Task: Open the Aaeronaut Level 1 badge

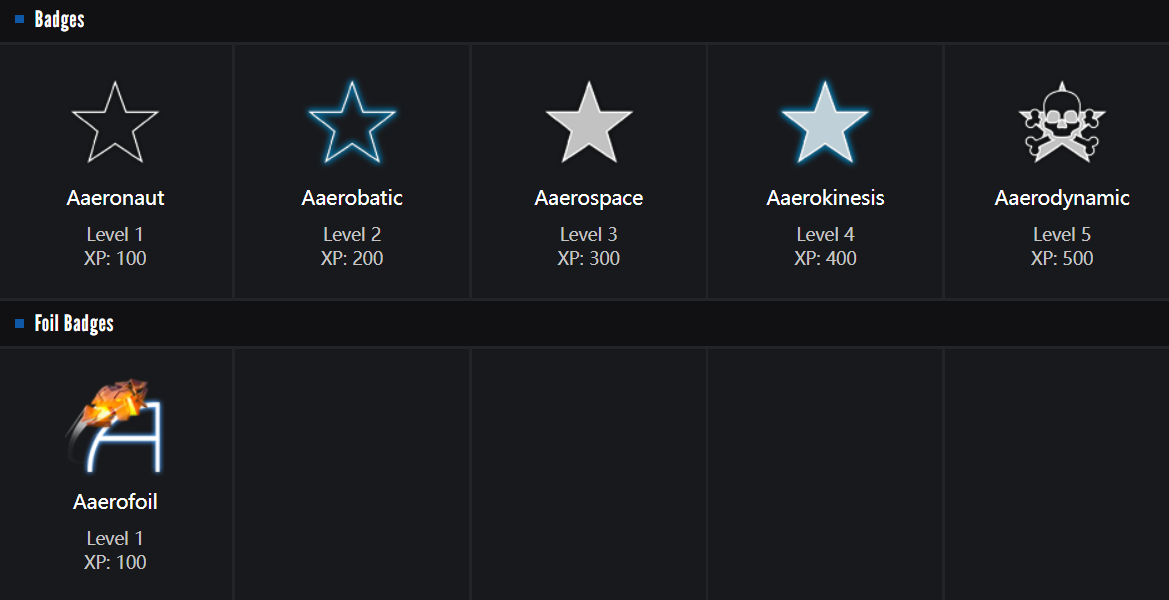Action: coord(115,124)
